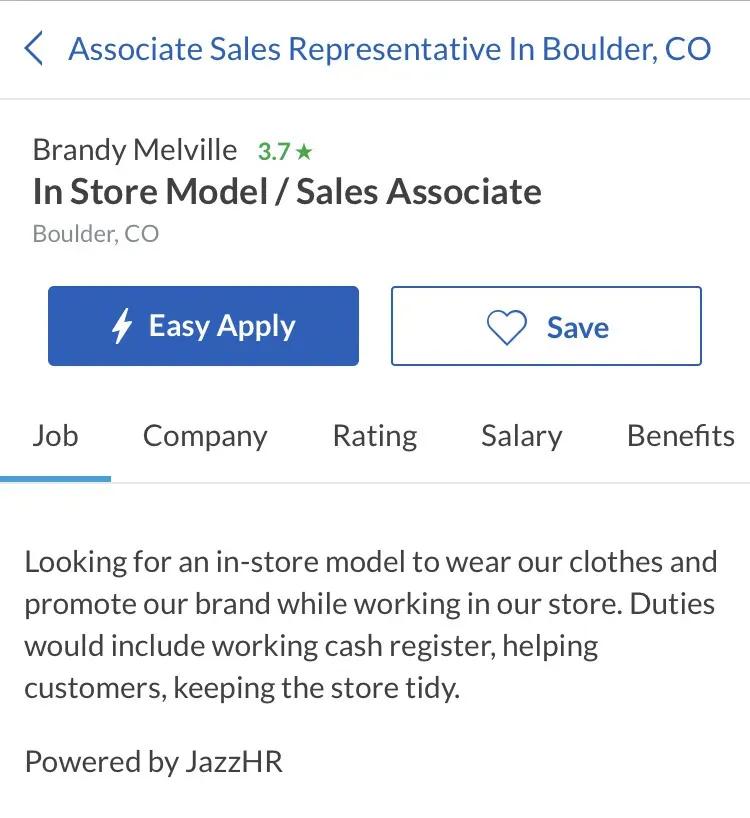Show the Benefits tab
Viewport: 750px width, 818px height.
click(x=680, y=436)
